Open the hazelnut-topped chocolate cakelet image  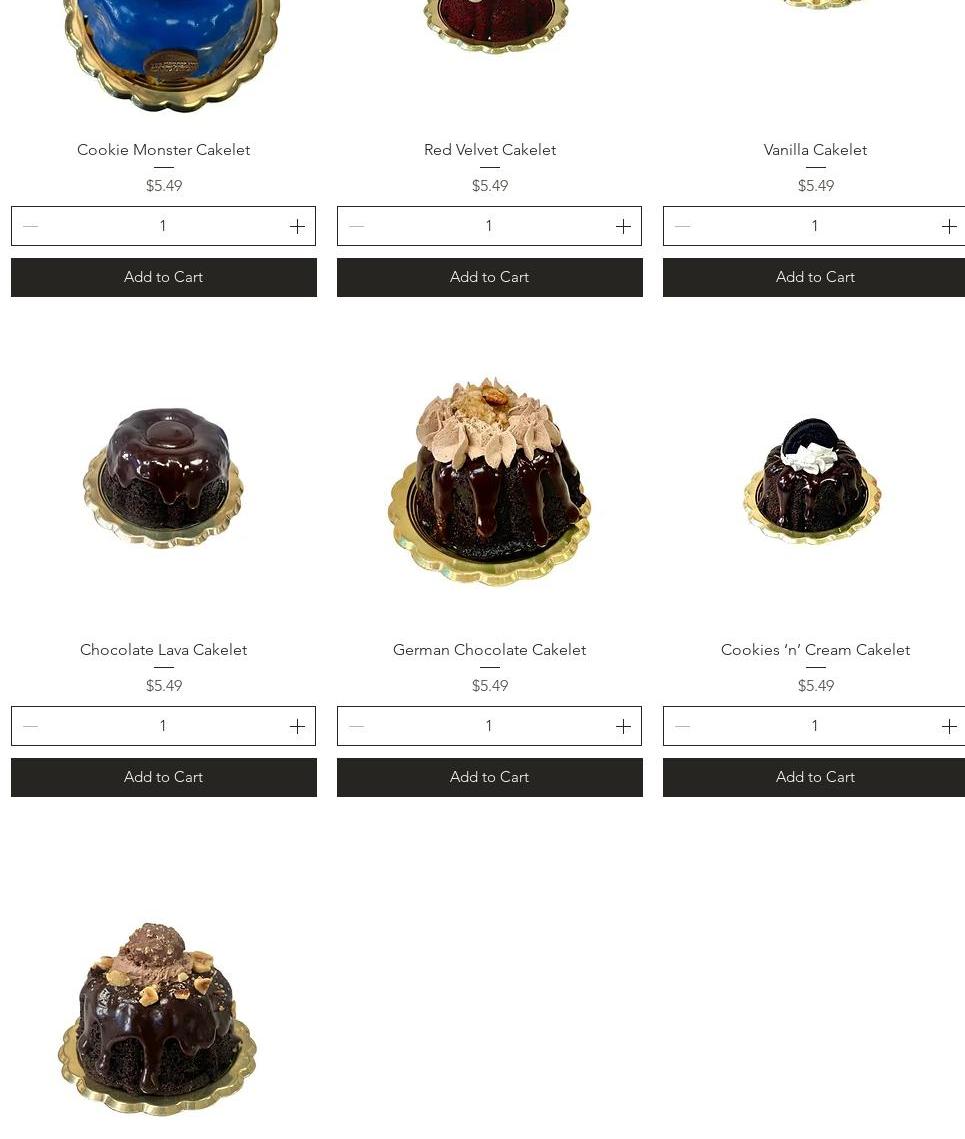157,1018
